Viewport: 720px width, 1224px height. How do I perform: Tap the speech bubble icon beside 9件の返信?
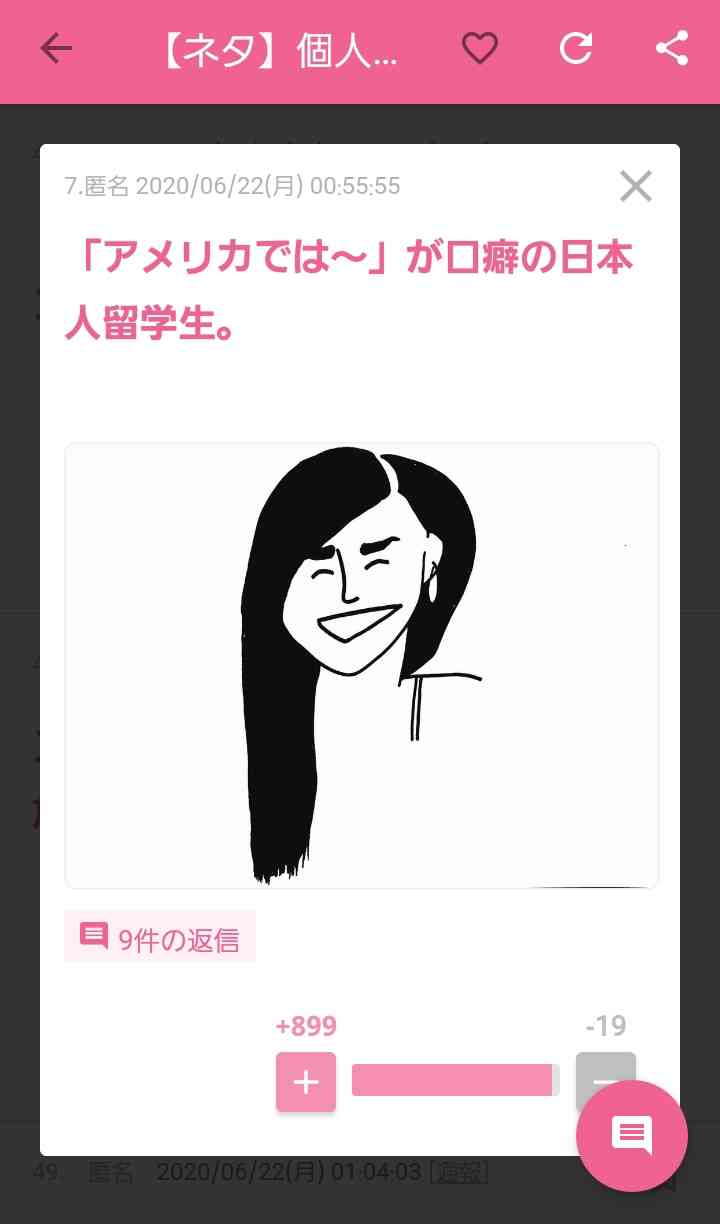click(93, 936)
